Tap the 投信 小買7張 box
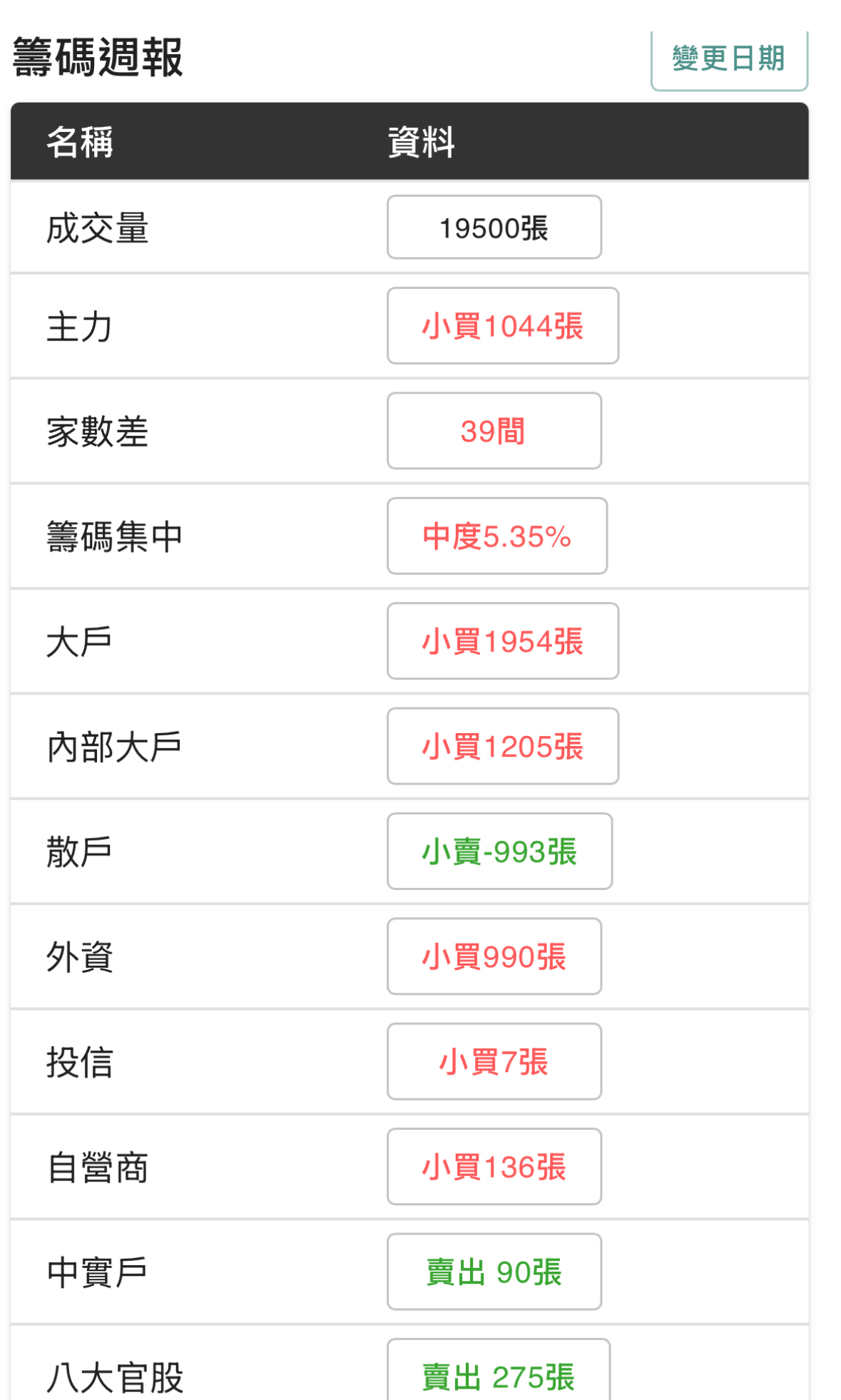This screenshot has width=841, height=1400. point(494,1061)
